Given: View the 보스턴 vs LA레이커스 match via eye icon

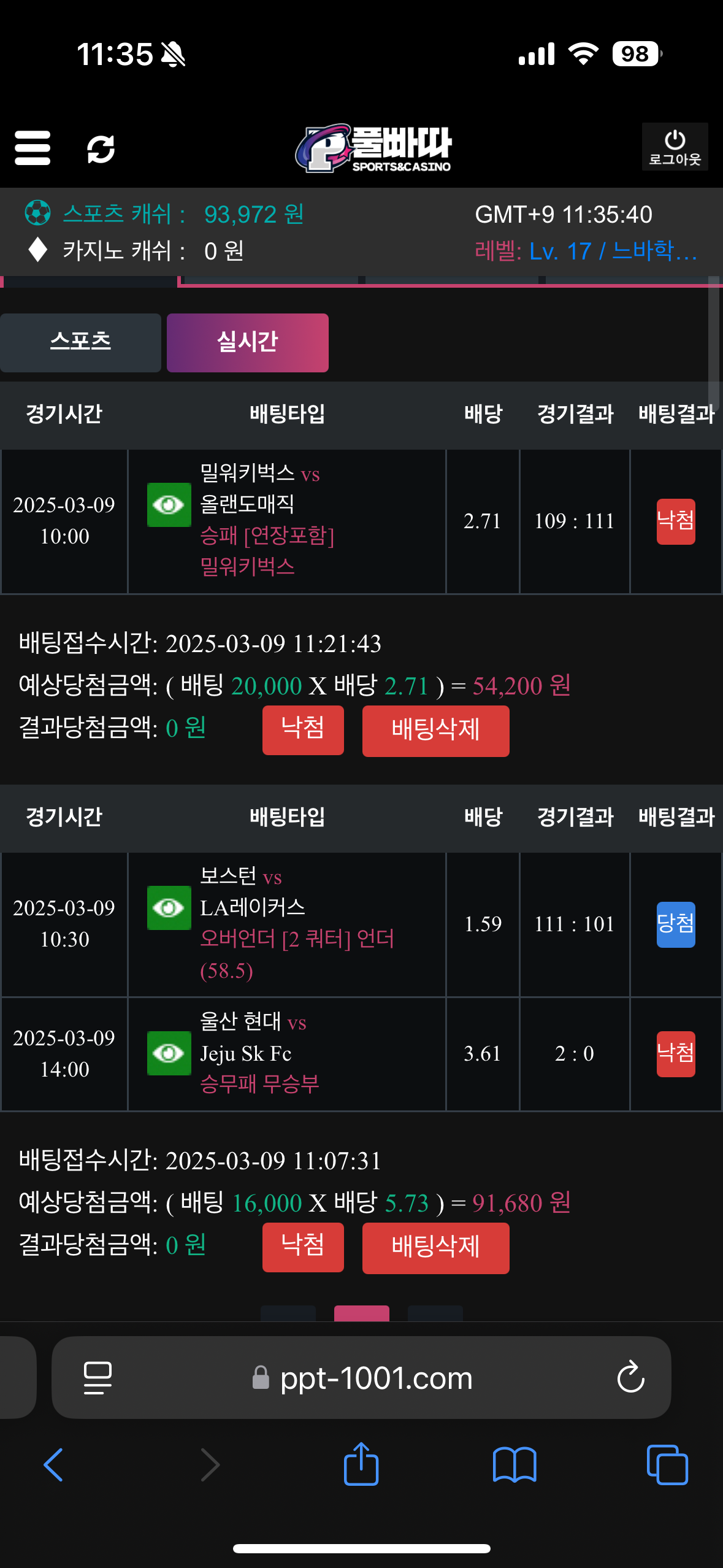Looking at the screenshot, I should [x=169, y=907].
